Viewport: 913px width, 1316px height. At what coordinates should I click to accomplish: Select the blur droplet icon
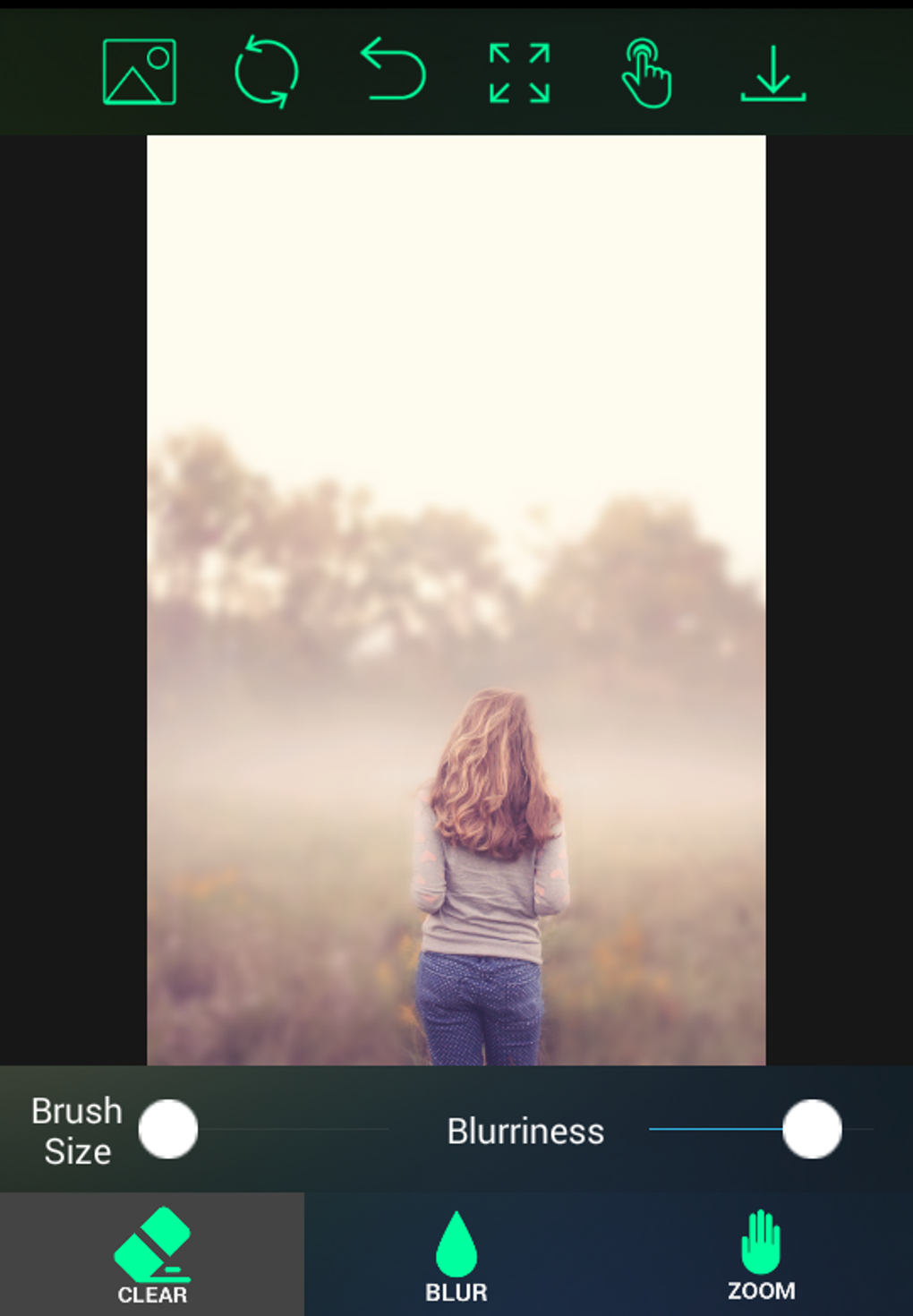click(x=457, y=1244)
